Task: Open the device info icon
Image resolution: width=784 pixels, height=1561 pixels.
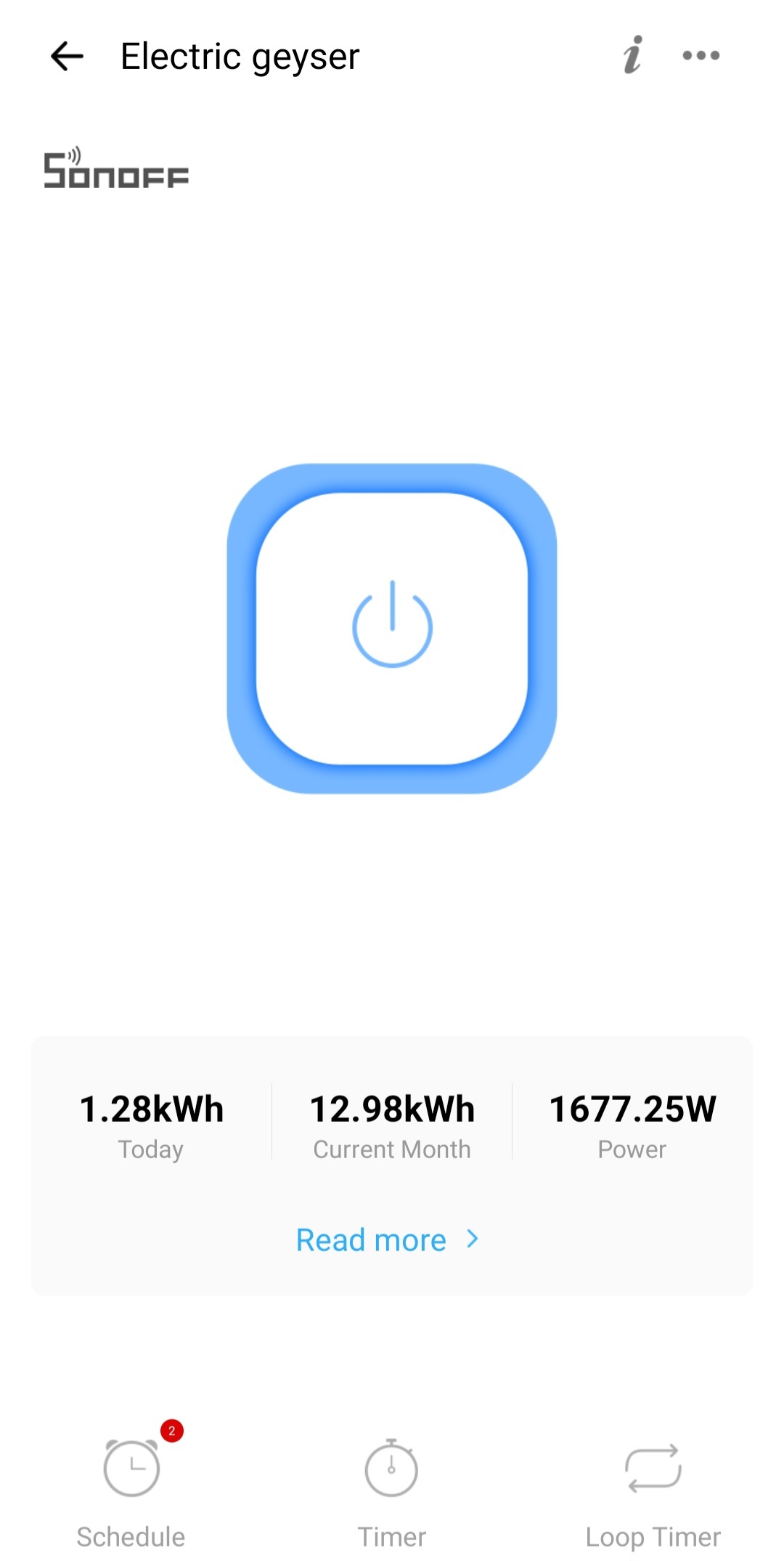Action: pos(633,55)
